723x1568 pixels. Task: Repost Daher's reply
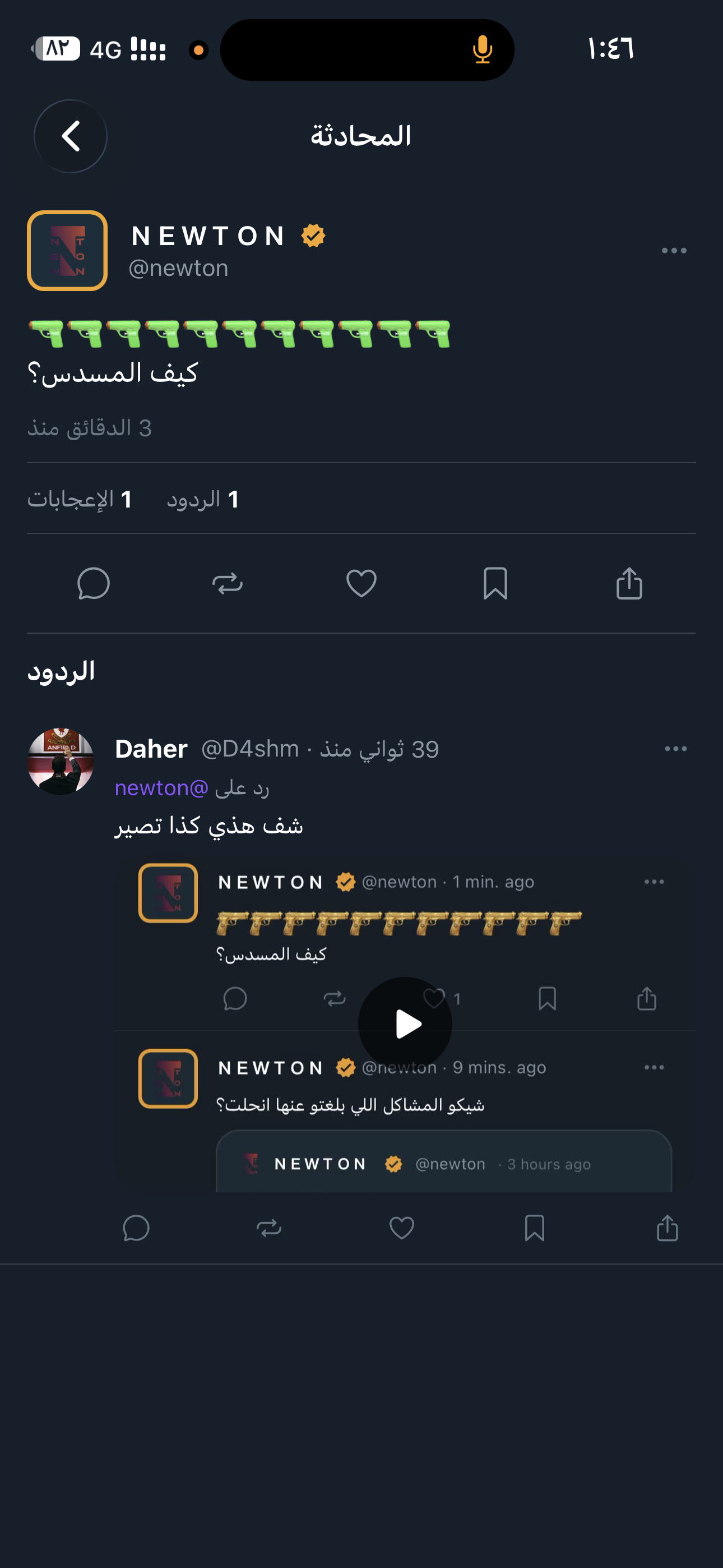tap(269, 1228)
